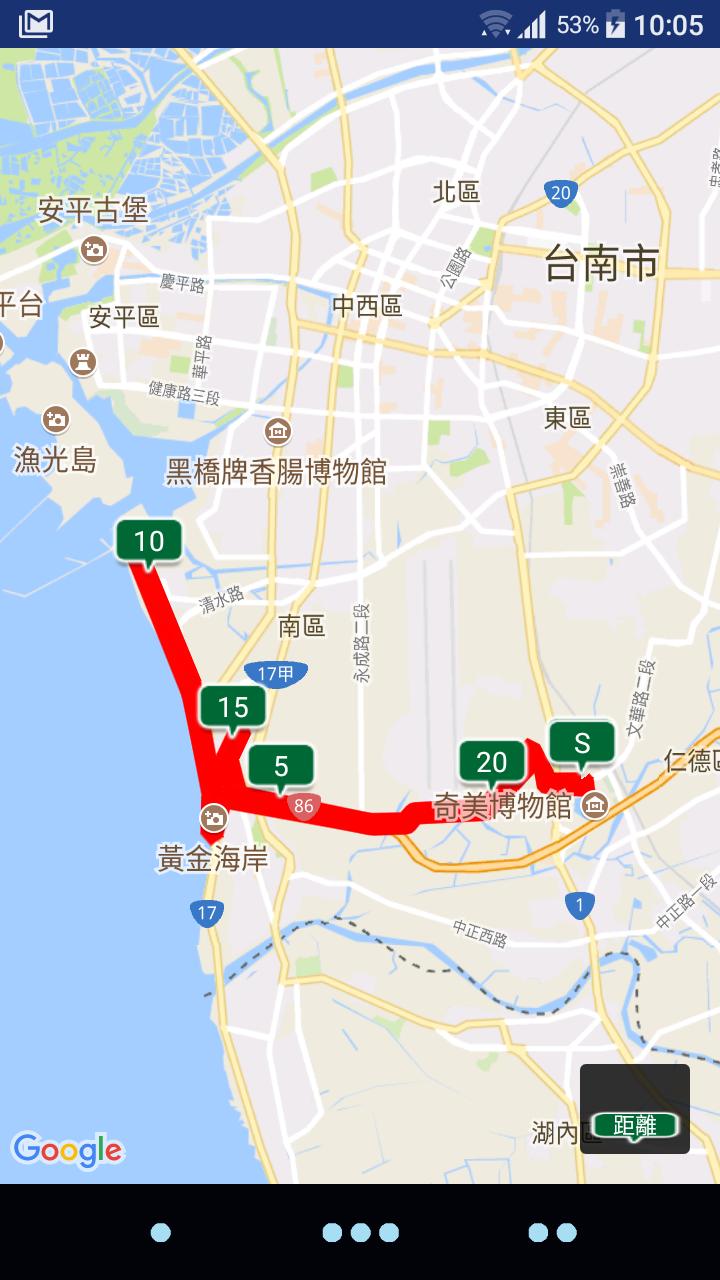This screenshot has height=1280, width=720.
Task: Open the 安平古堡 photo spot icon
Action: [x=95, y=249]
